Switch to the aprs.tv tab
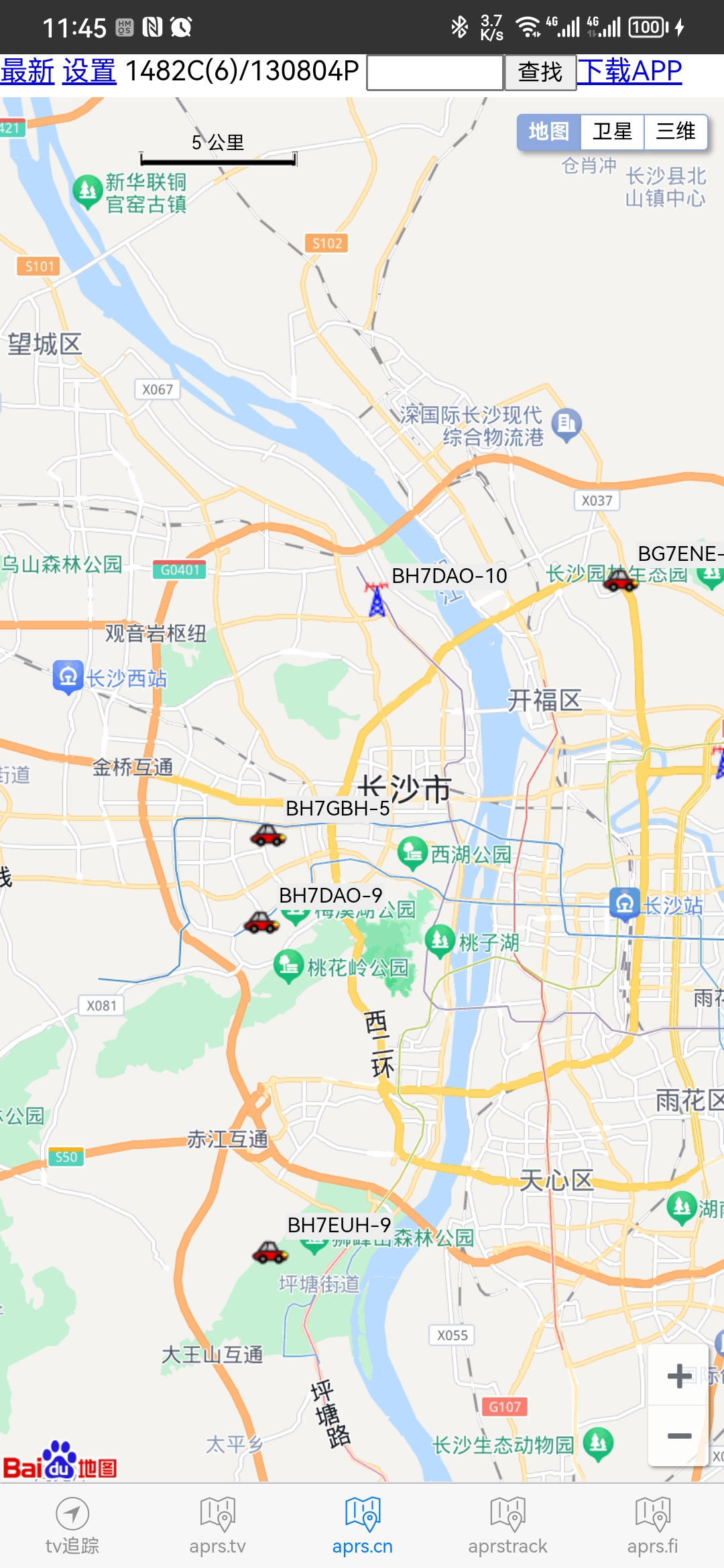724x1568 pixels. [217, 1526]
